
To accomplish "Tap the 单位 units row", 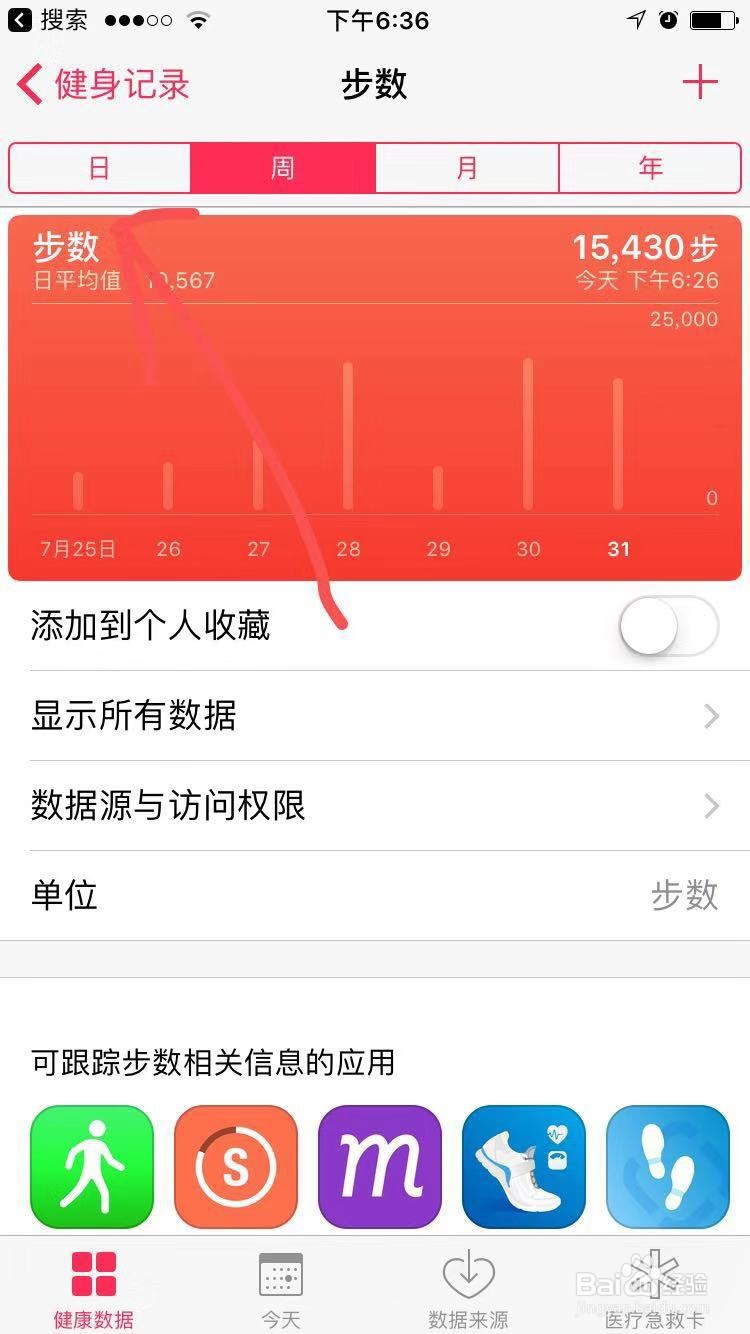I will tap(375, 896).
